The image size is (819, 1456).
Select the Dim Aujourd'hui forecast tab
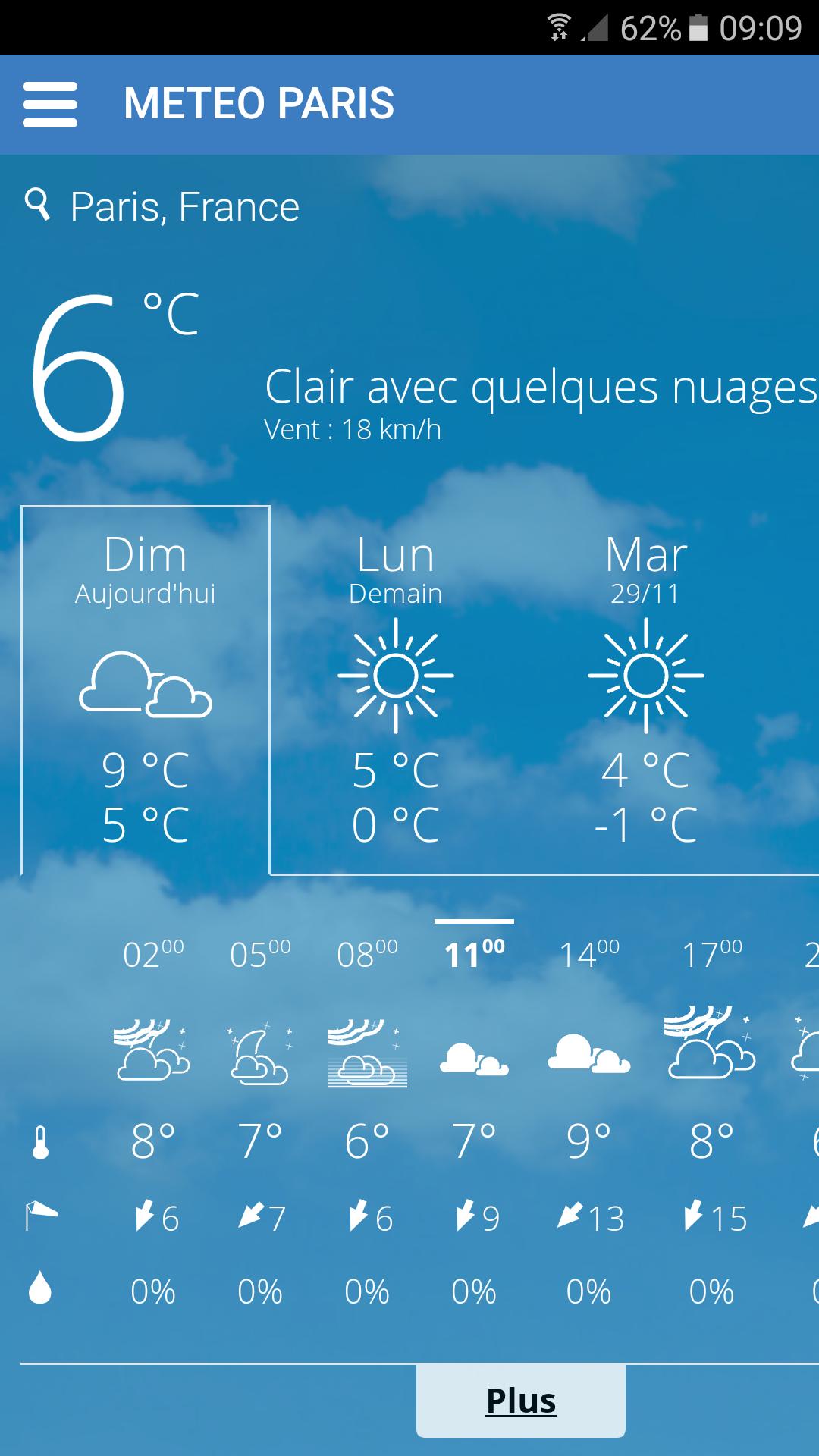pos(145,689)
